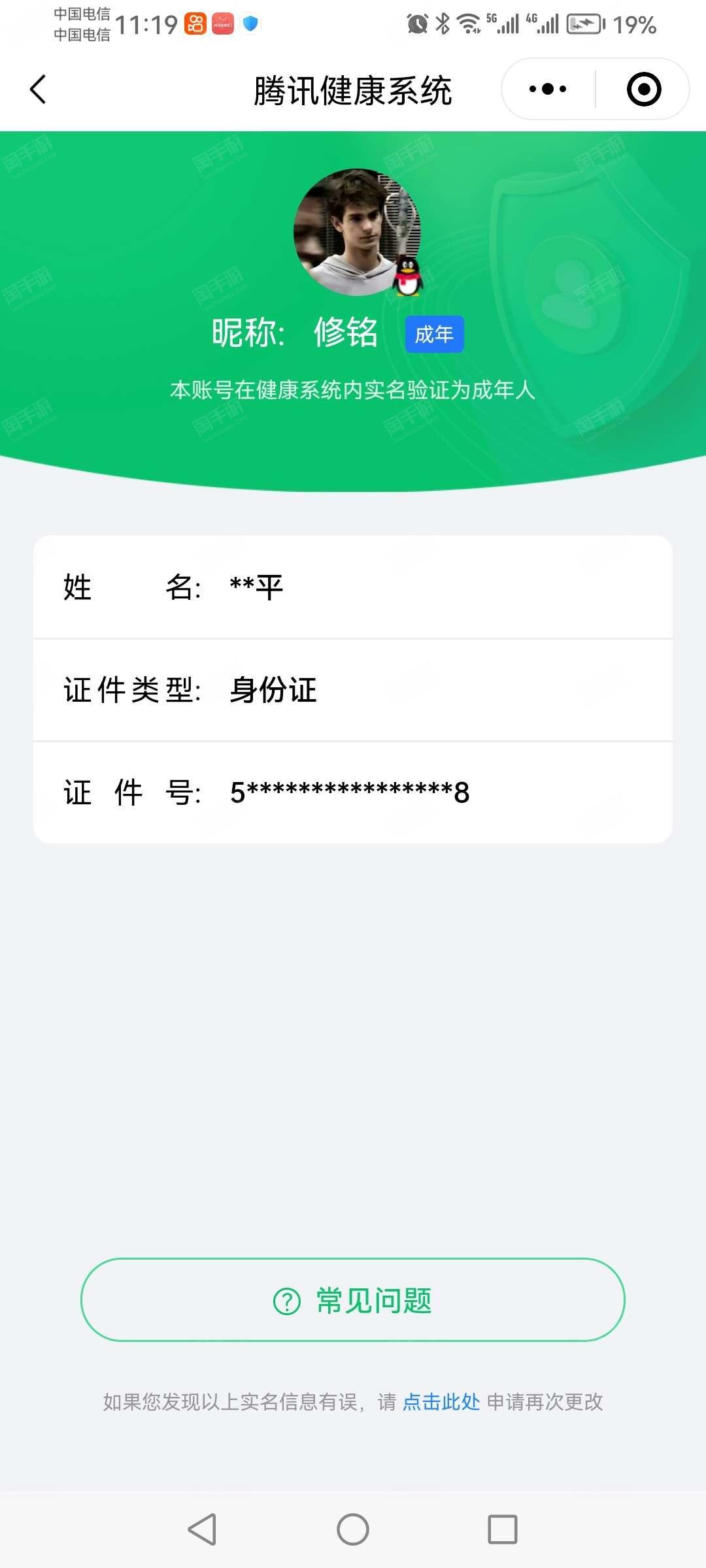
Task: Open the recent apps overview
Action: pos(503,1529)
